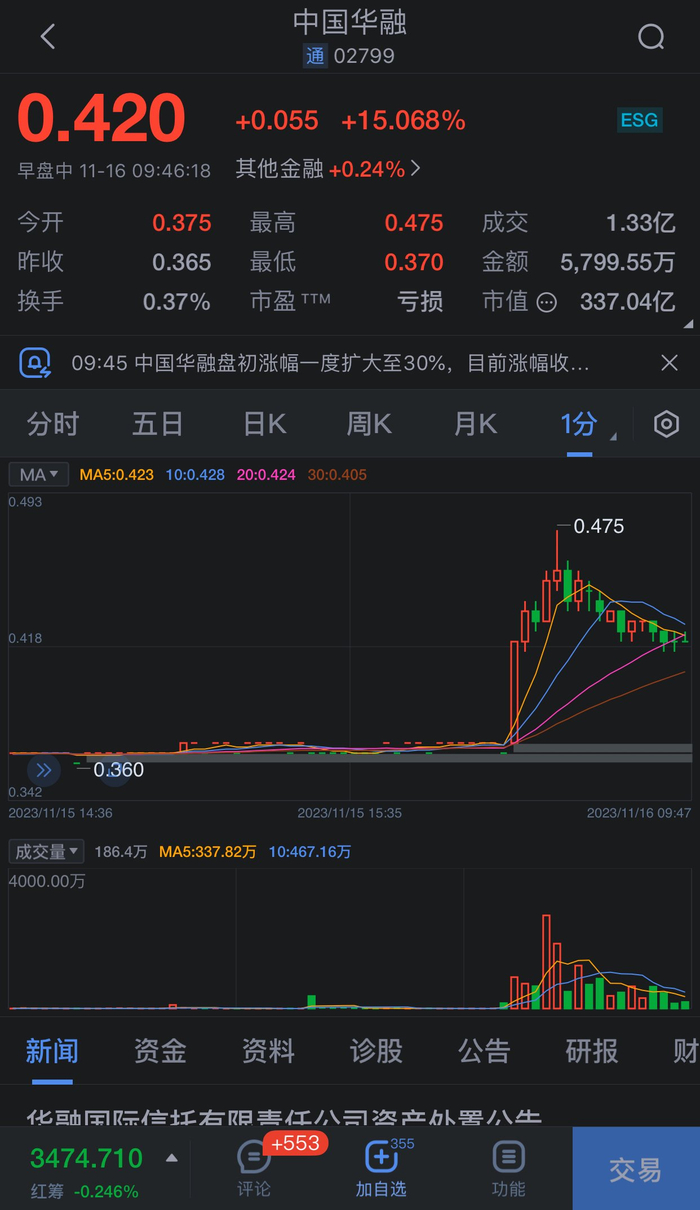This screenshot has width=700, height=1210.
Task: Switch to the 日K chart tab
Action: [264, 424]
